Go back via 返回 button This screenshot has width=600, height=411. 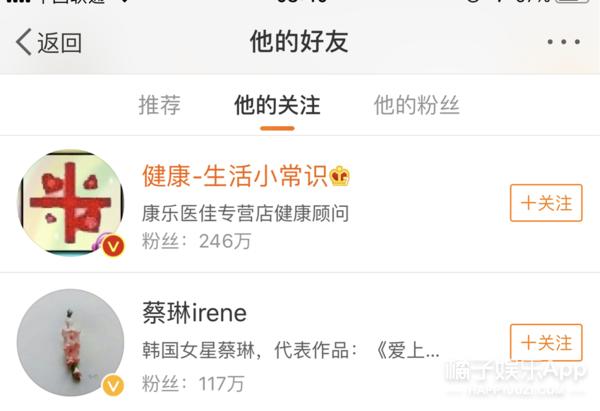coord(49,43)
